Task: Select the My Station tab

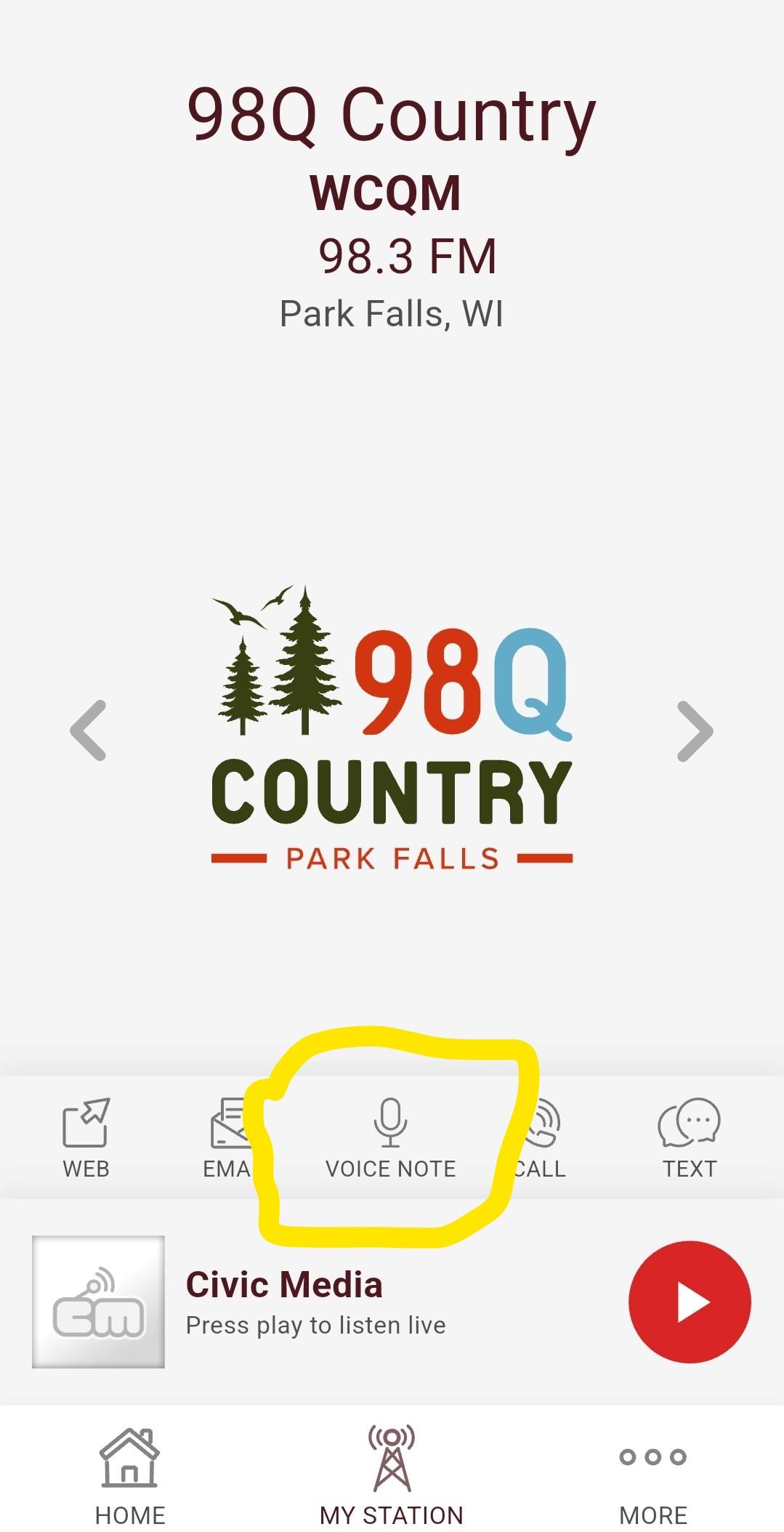Action: [392, 1475]
